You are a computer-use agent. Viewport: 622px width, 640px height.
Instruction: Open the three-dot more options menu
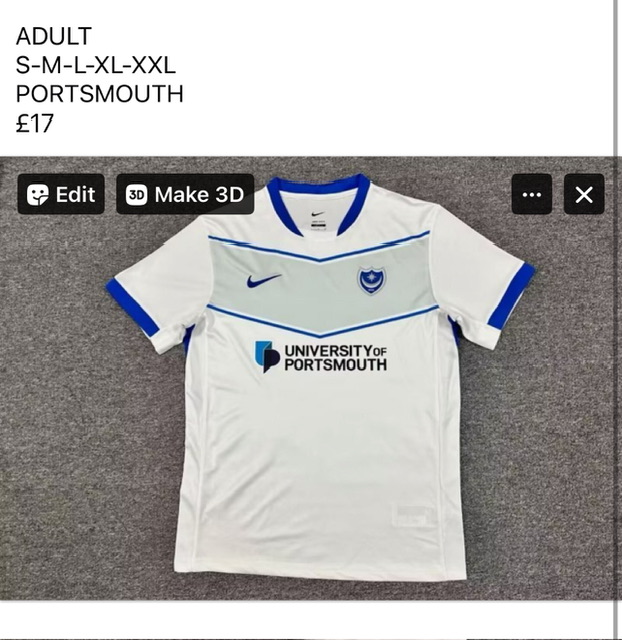[x=532, y=194]
